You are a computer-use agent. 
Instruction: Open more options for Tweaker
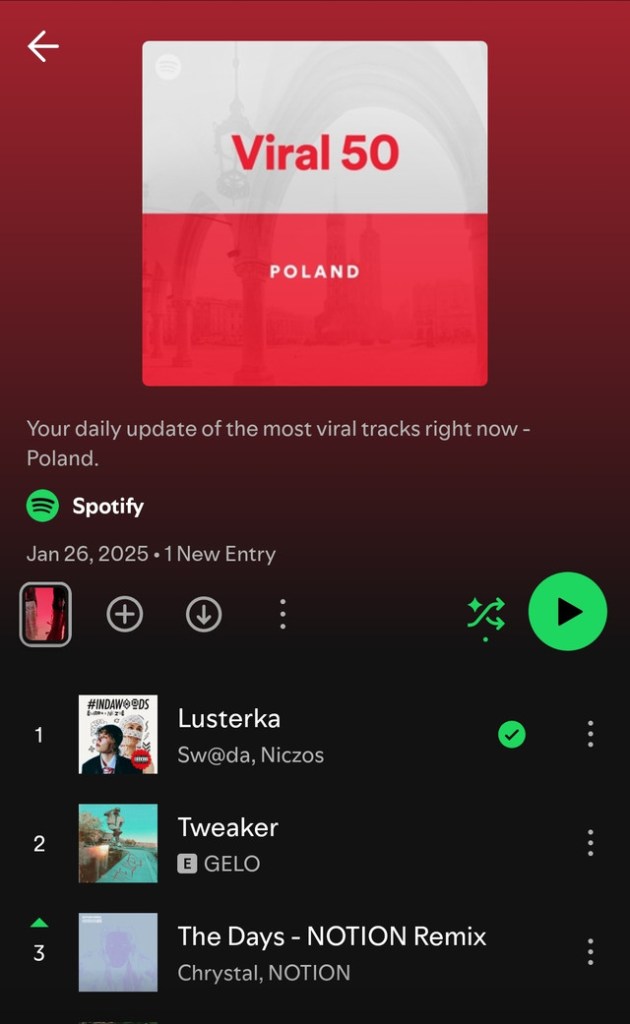click(590, 843)
